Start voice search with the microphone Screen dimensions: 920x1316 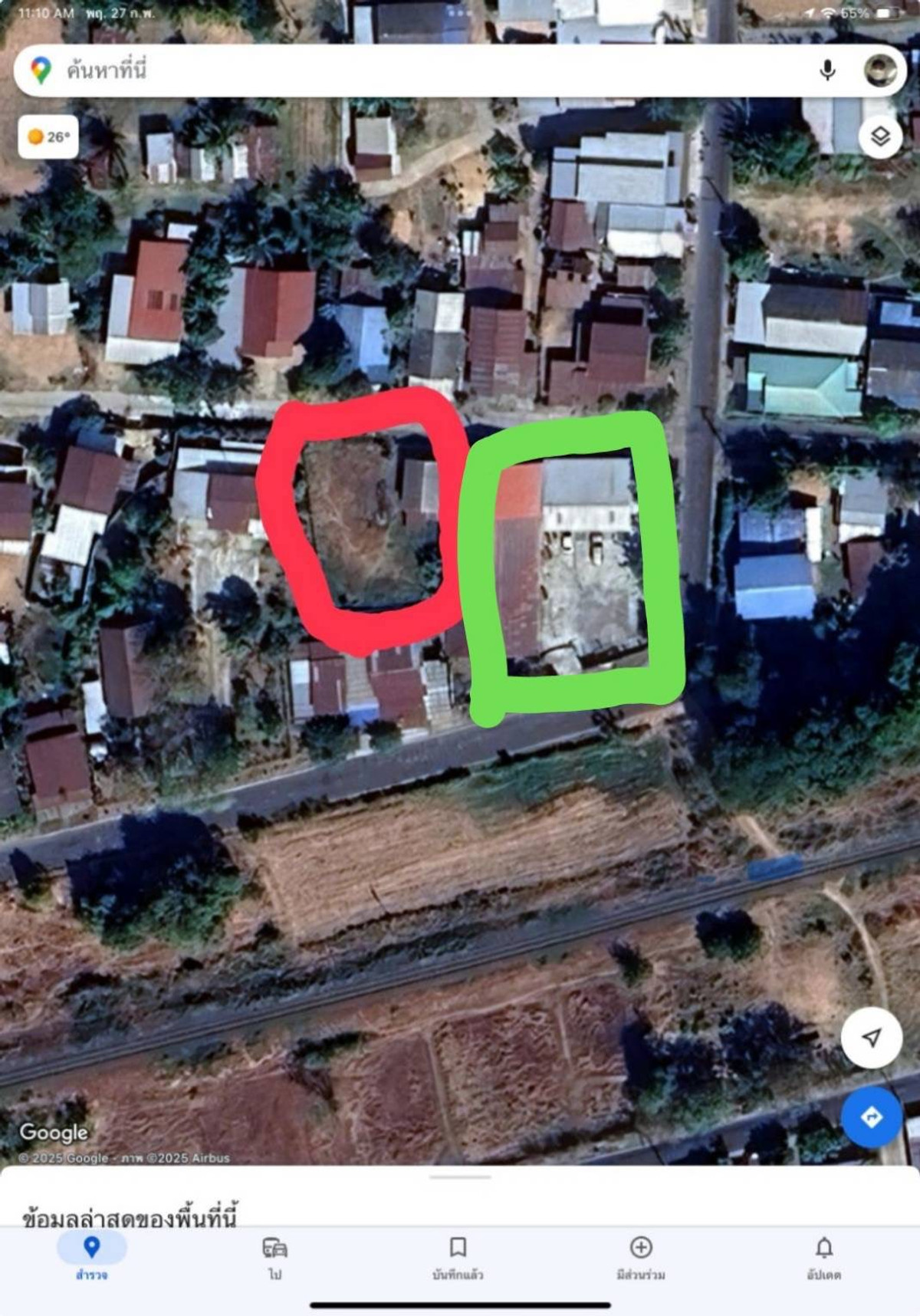tap(827, 71)
